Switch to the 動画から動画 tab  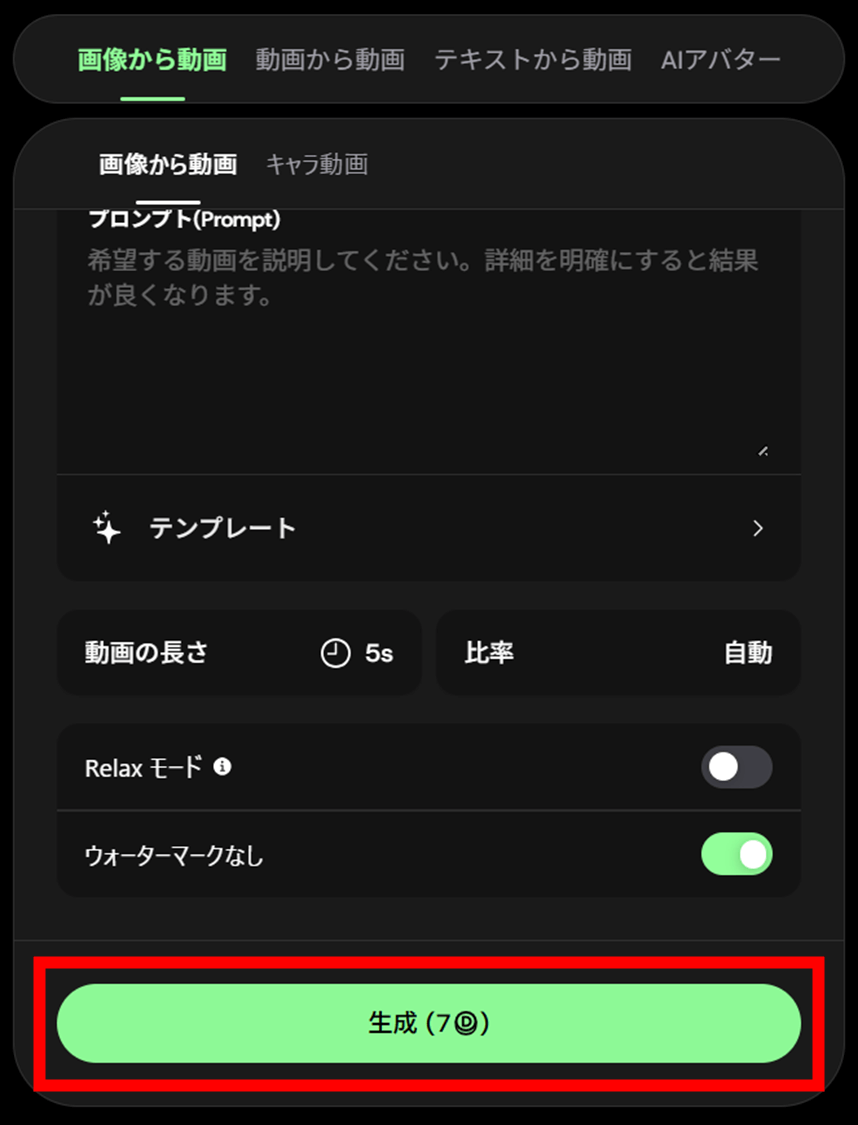click(330, 60)
